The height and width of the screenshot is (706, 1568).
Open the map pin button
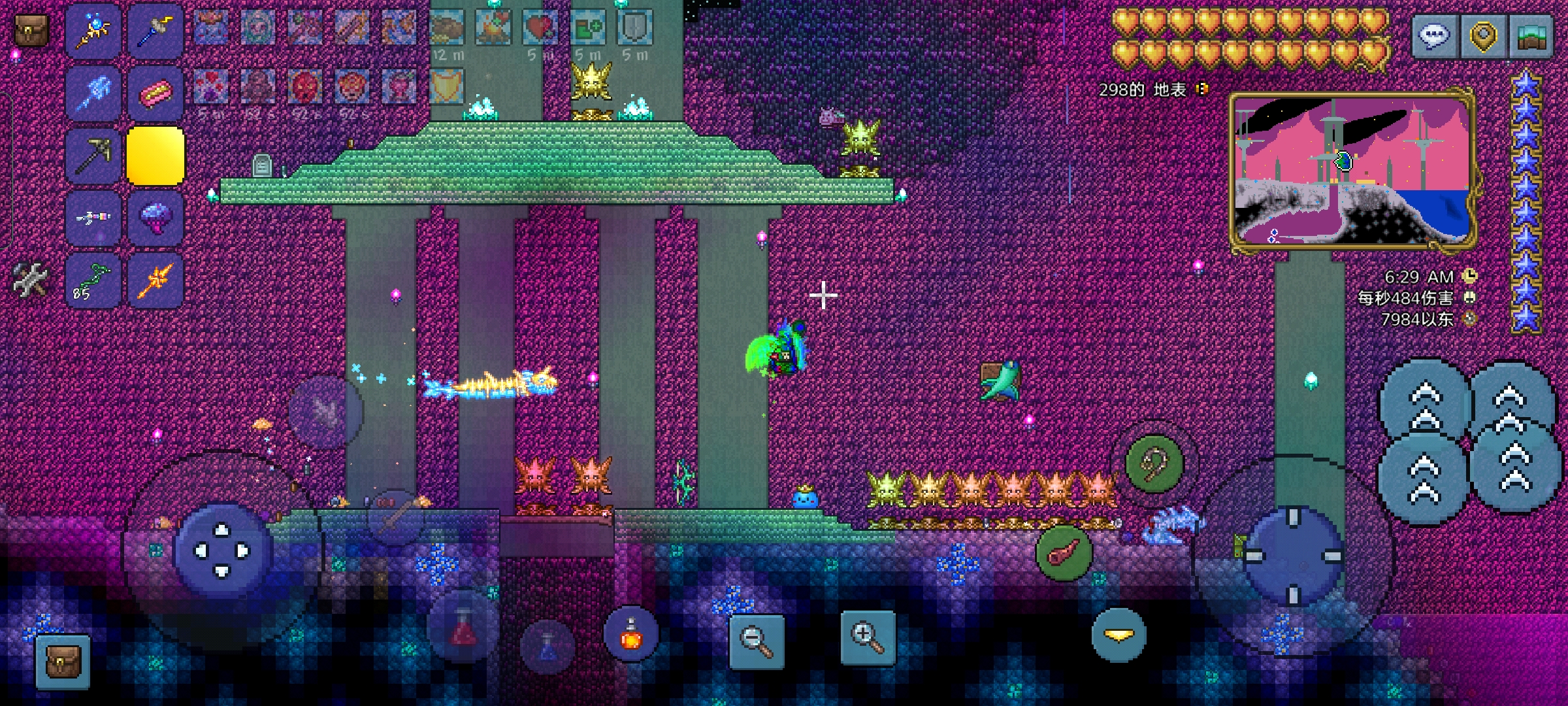1483,36
